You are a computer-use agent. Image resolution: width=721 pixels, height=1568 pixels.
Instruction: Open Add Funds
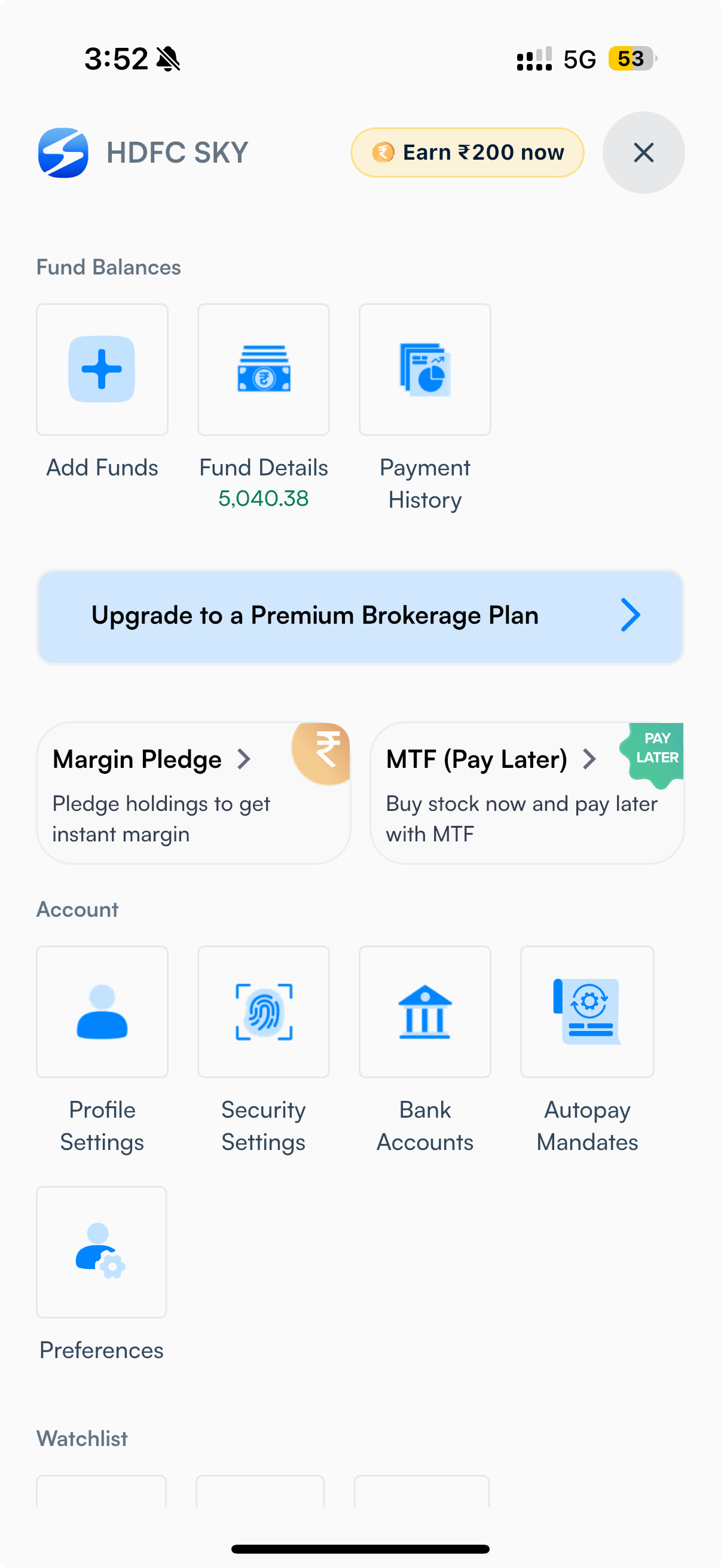coord(102,370)
